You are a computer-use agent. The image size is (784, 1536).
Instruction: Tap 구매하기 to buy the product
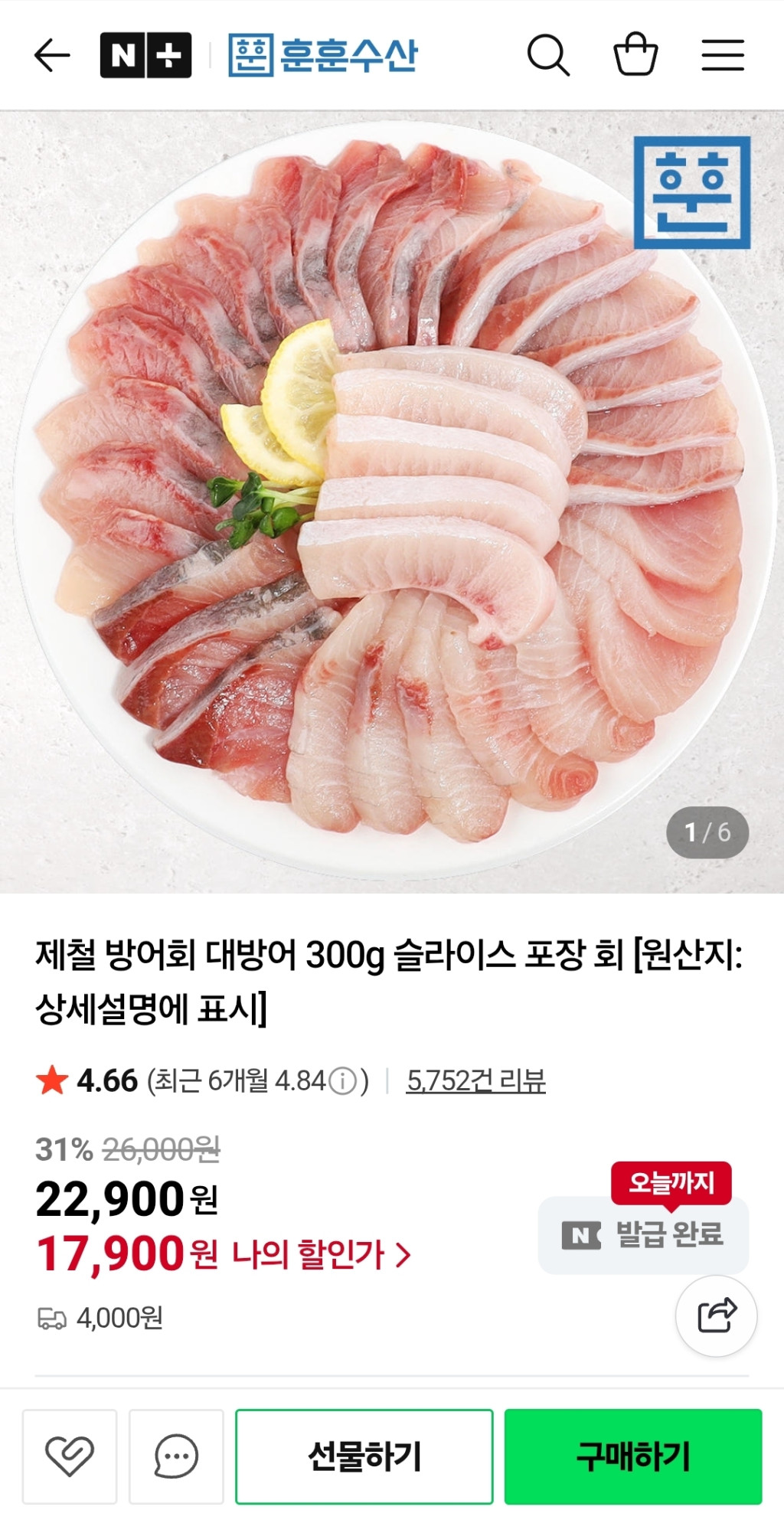pyautogui.click(x=633, y=1456)
